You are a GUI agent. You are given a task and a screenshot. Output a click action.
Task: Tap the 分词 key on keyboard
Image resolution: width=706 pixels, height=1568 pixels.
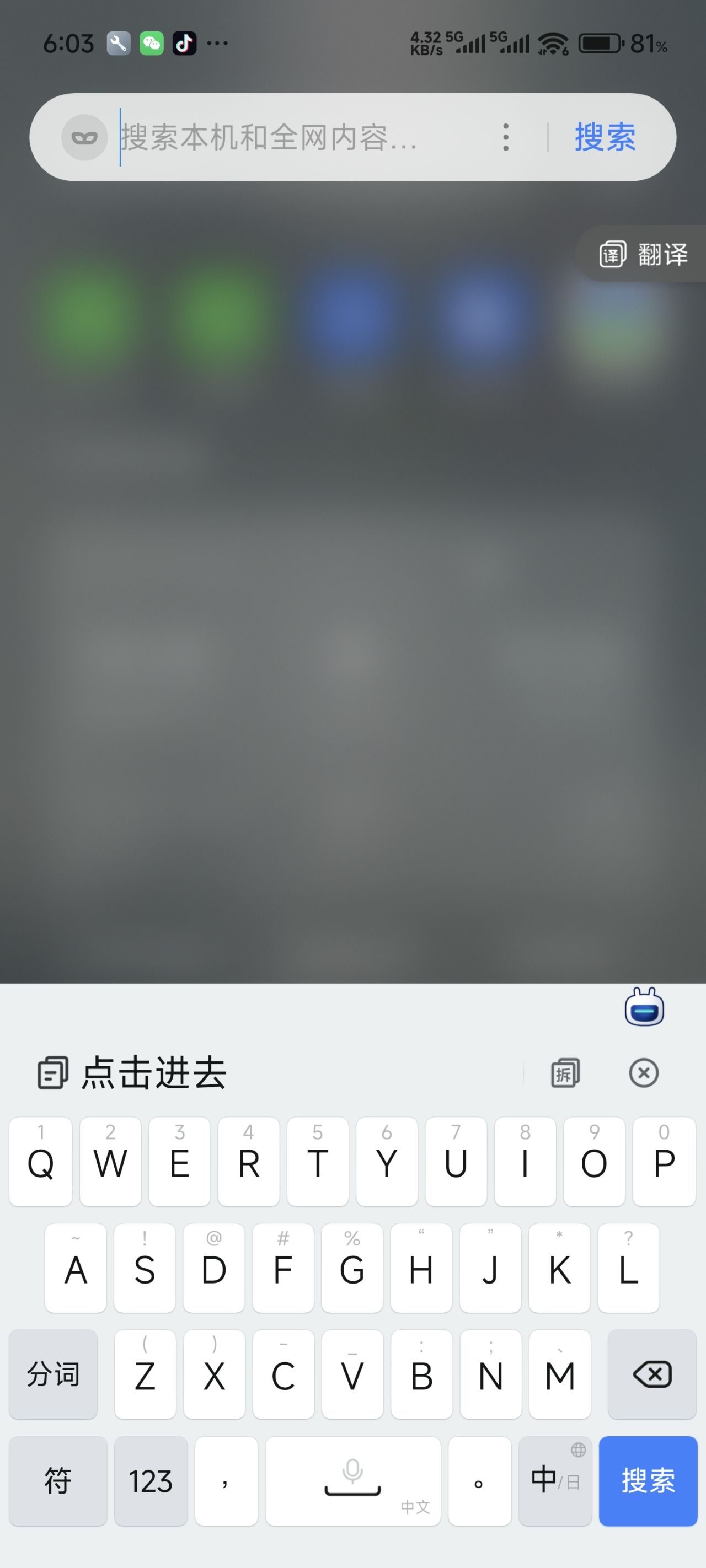[53, 1375]
